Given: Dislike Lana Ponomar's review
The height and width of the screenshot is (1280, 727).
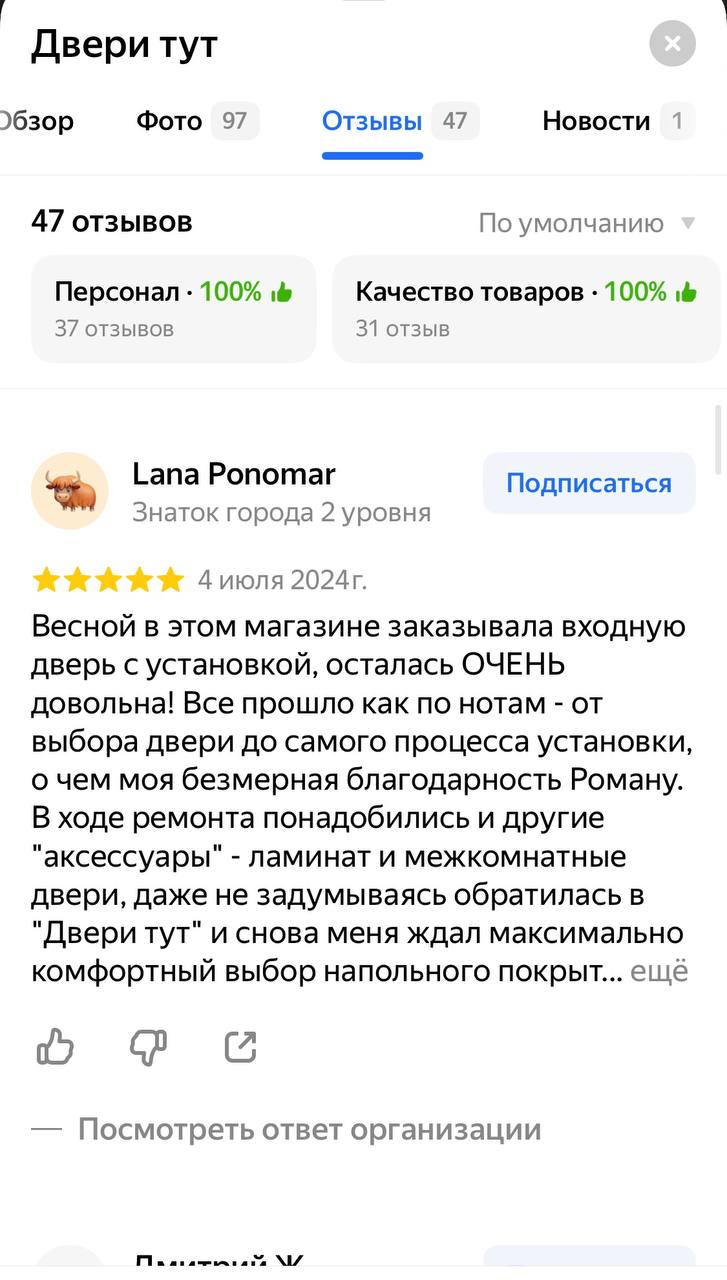Looking at the screenshot, I should [149, 1047].
